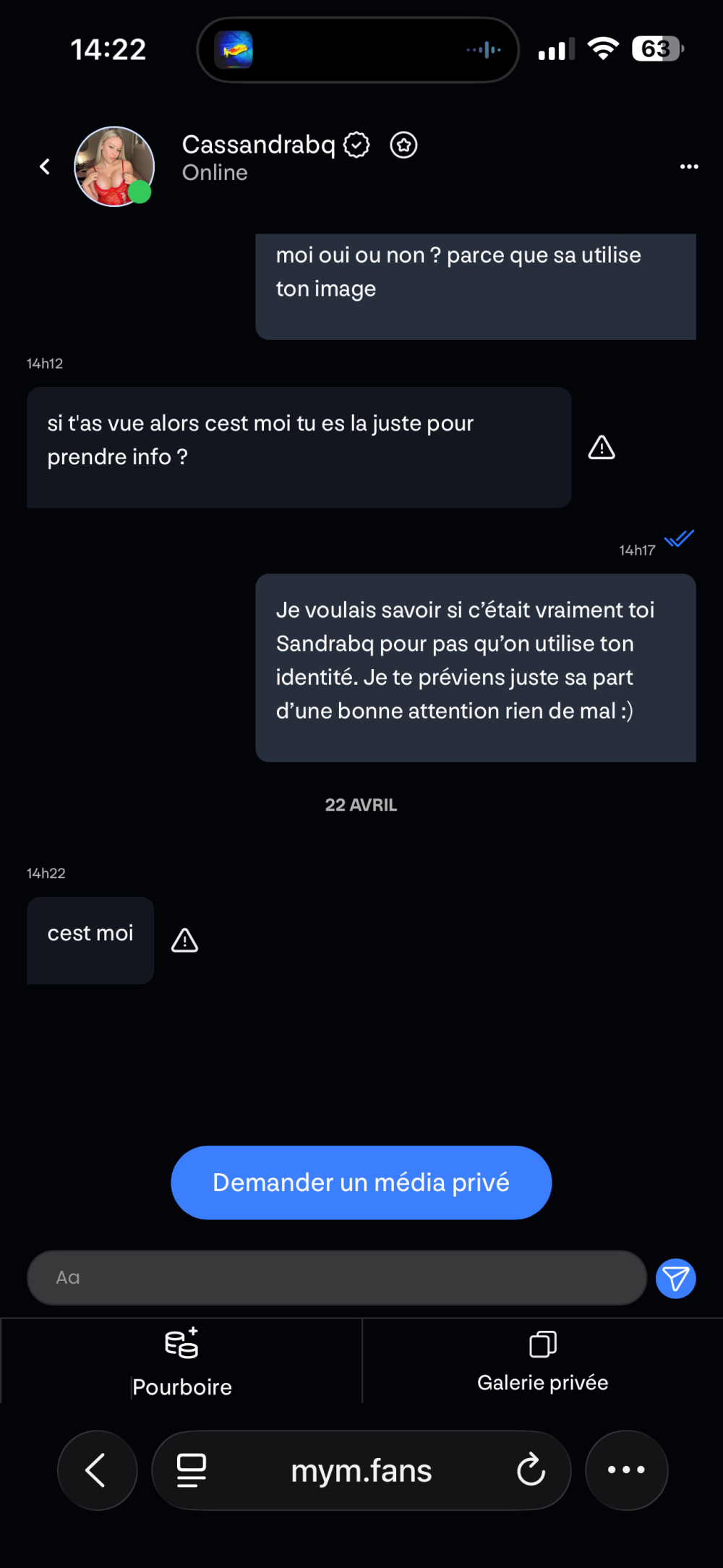Send the message with the paper plane
This screenshot has height=1568, width=723.
(675, 1279)
